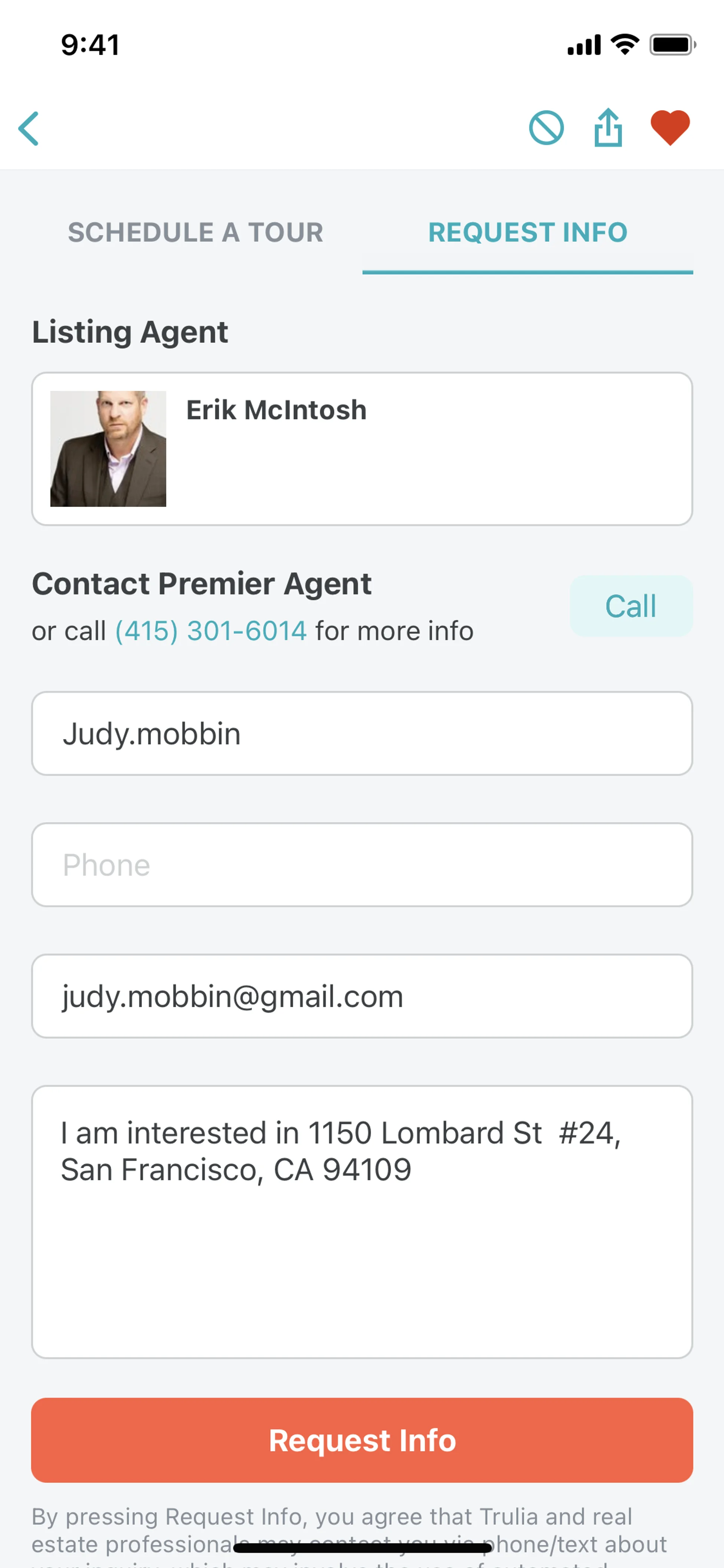Select the Request Info tab
Image resolution: width=724 pixels, height=1568 pixels.
(x=528, y=232)
